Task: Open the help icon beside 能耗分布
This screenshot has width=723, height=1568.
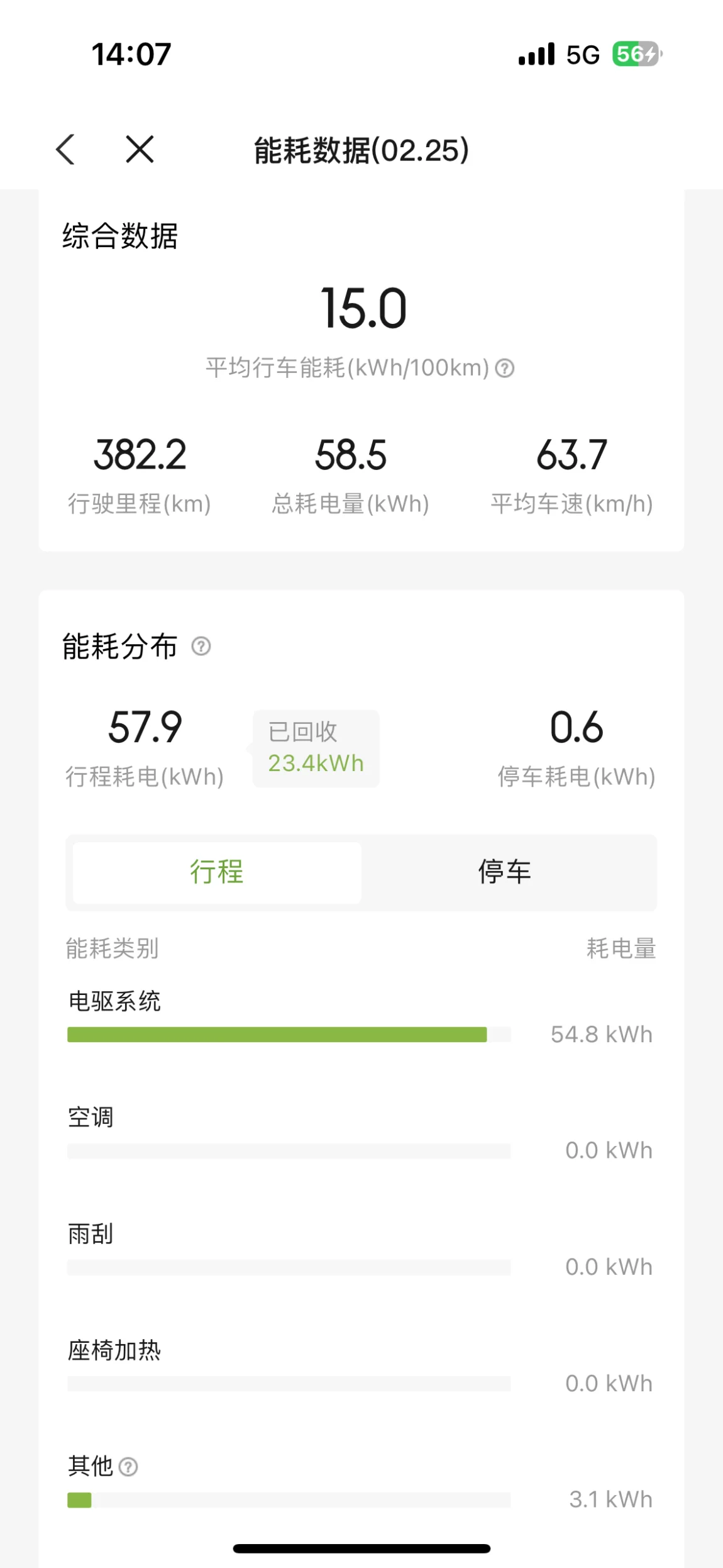Action: [x=201, y=646]
